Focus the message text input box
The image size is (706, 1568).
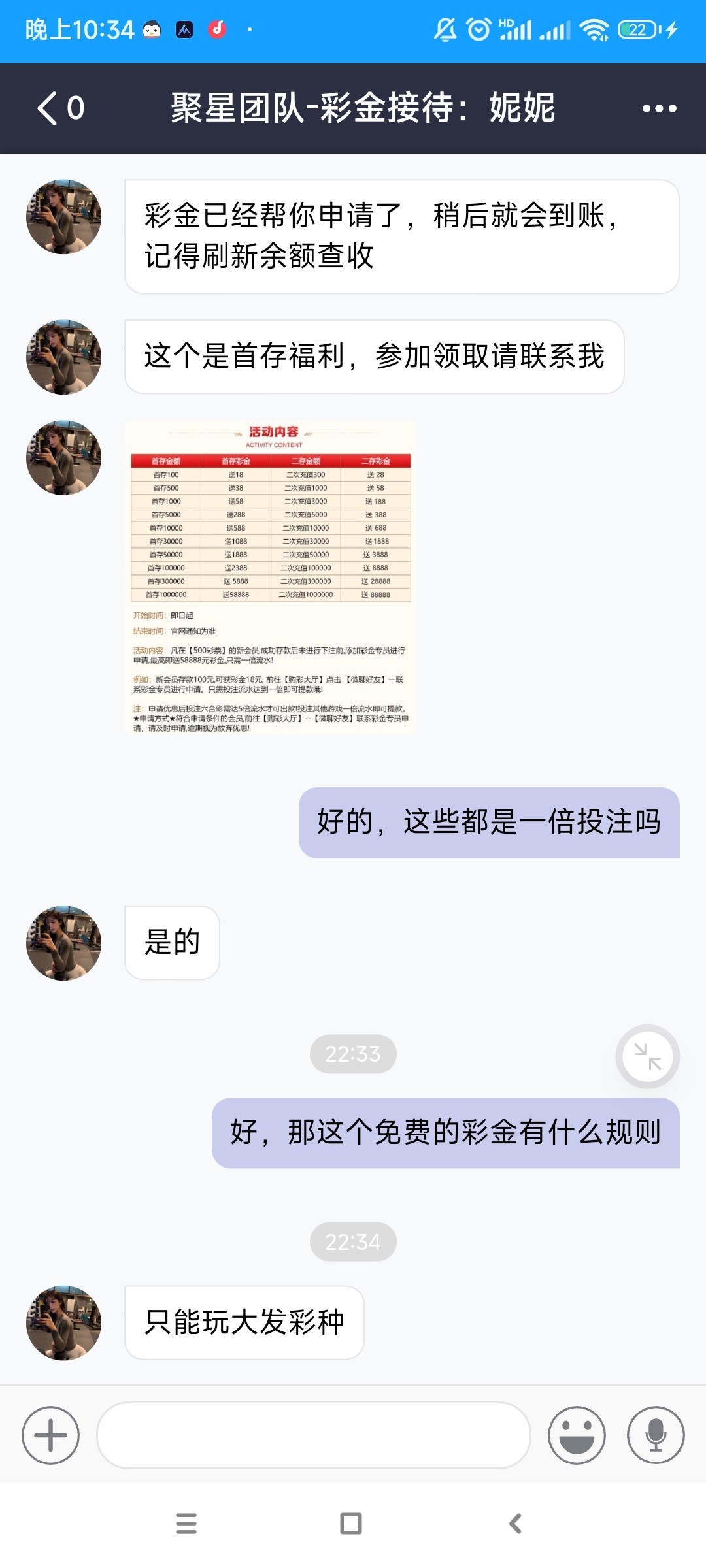[314, 1435]
